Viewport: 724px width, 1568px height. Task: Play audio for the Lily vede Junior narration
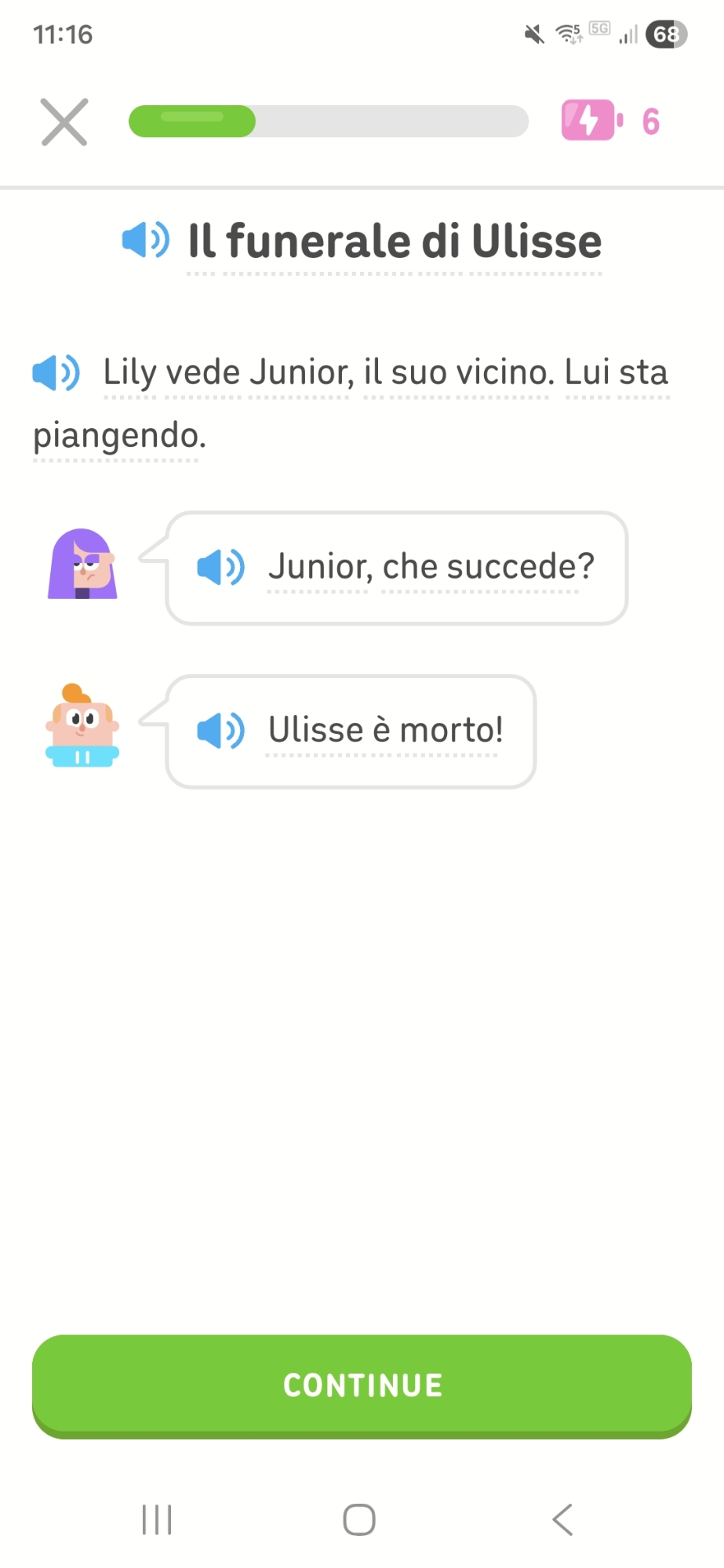[56, 372]
